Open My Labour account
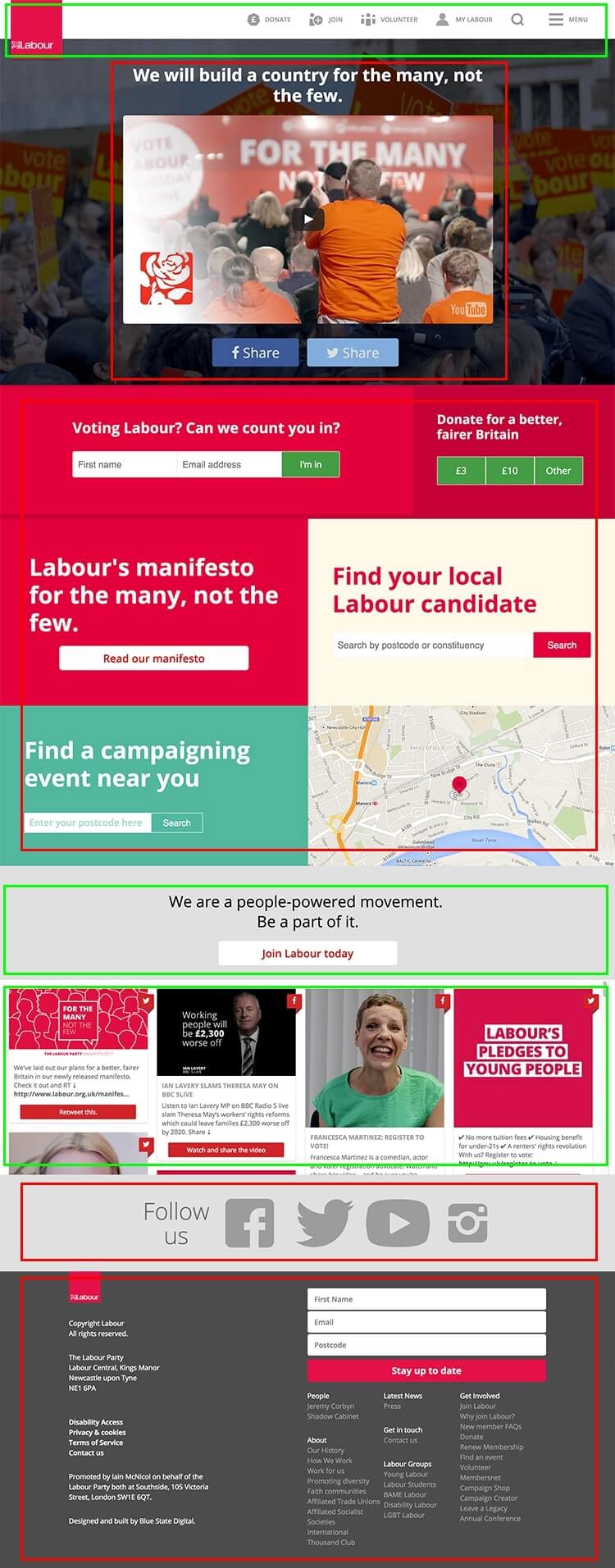Image resolution: width=615 pixels, height=1568 pixels. click(464, 20)
